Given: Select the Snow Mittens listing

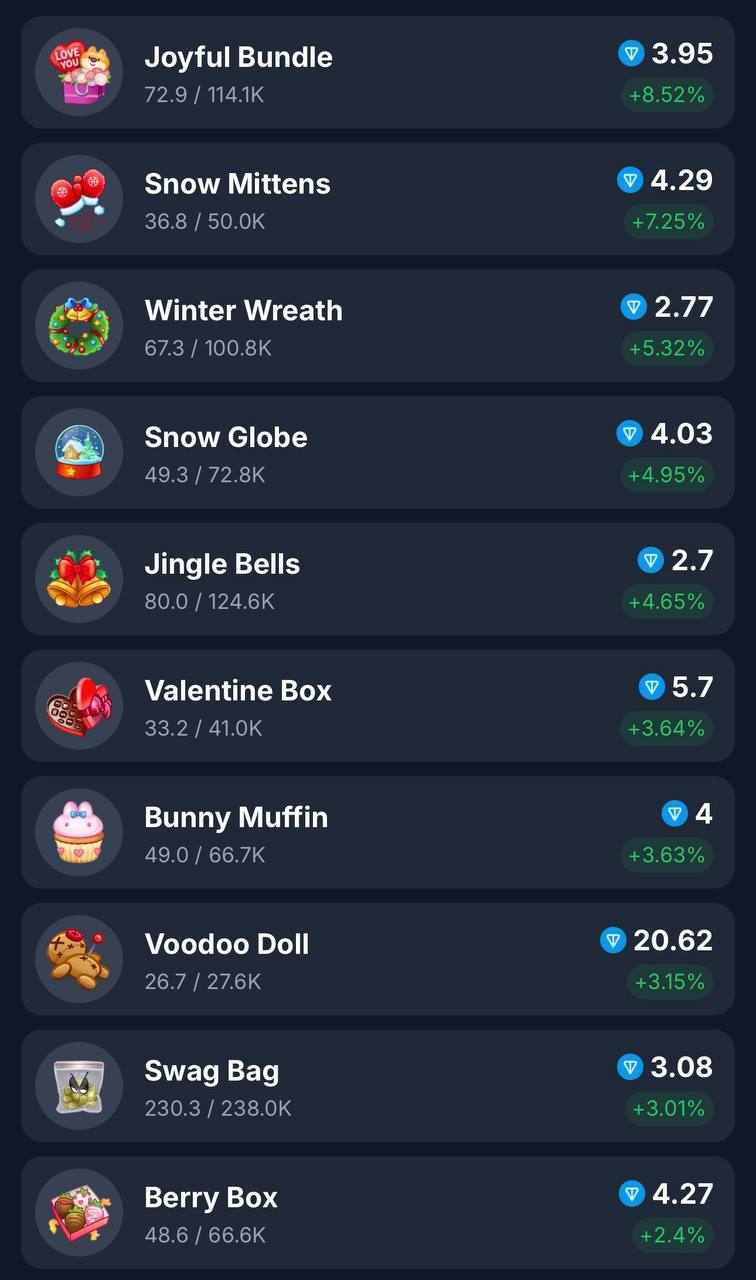Looking at the screenshot, I should click(x=378, y=199).
